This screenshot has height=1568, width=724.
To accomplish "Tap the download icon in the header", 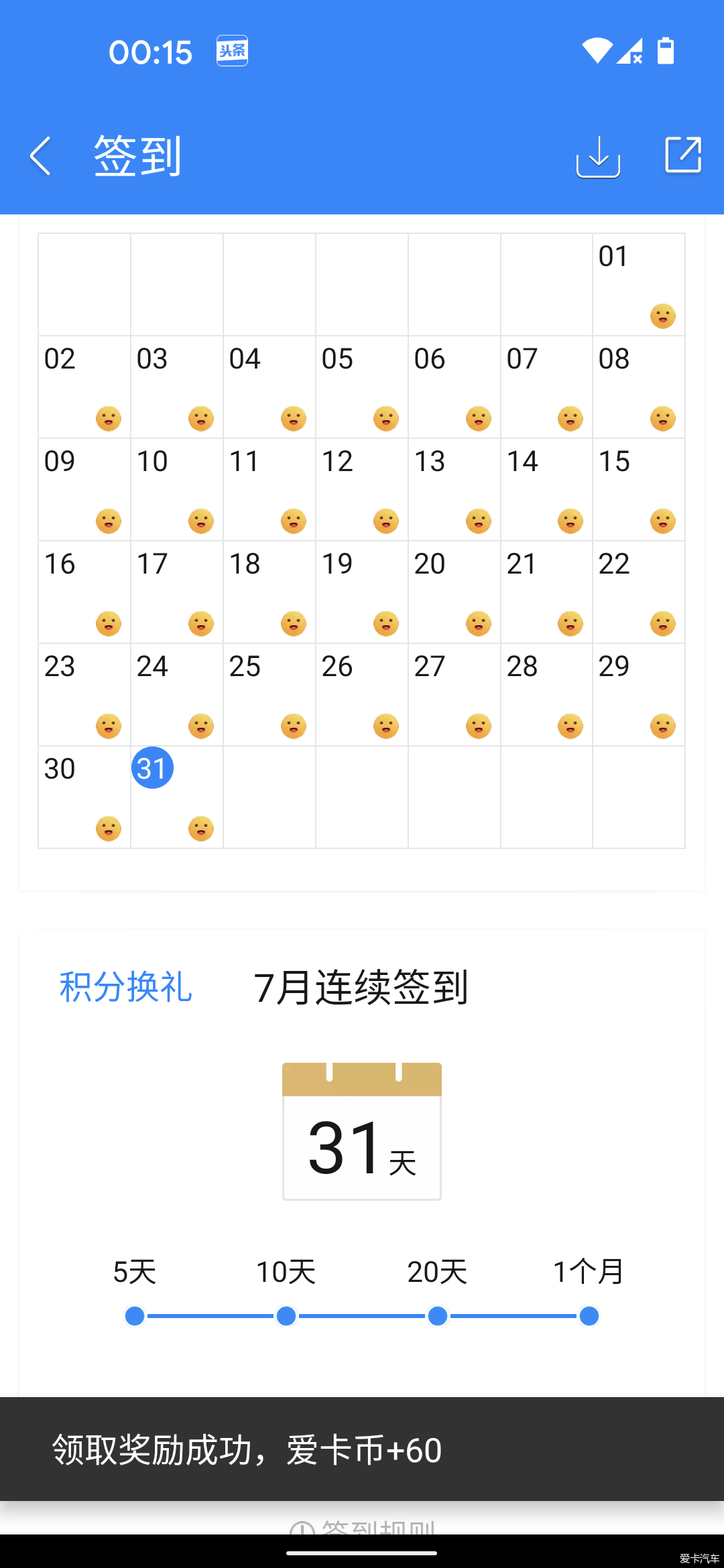I will 598,156.
